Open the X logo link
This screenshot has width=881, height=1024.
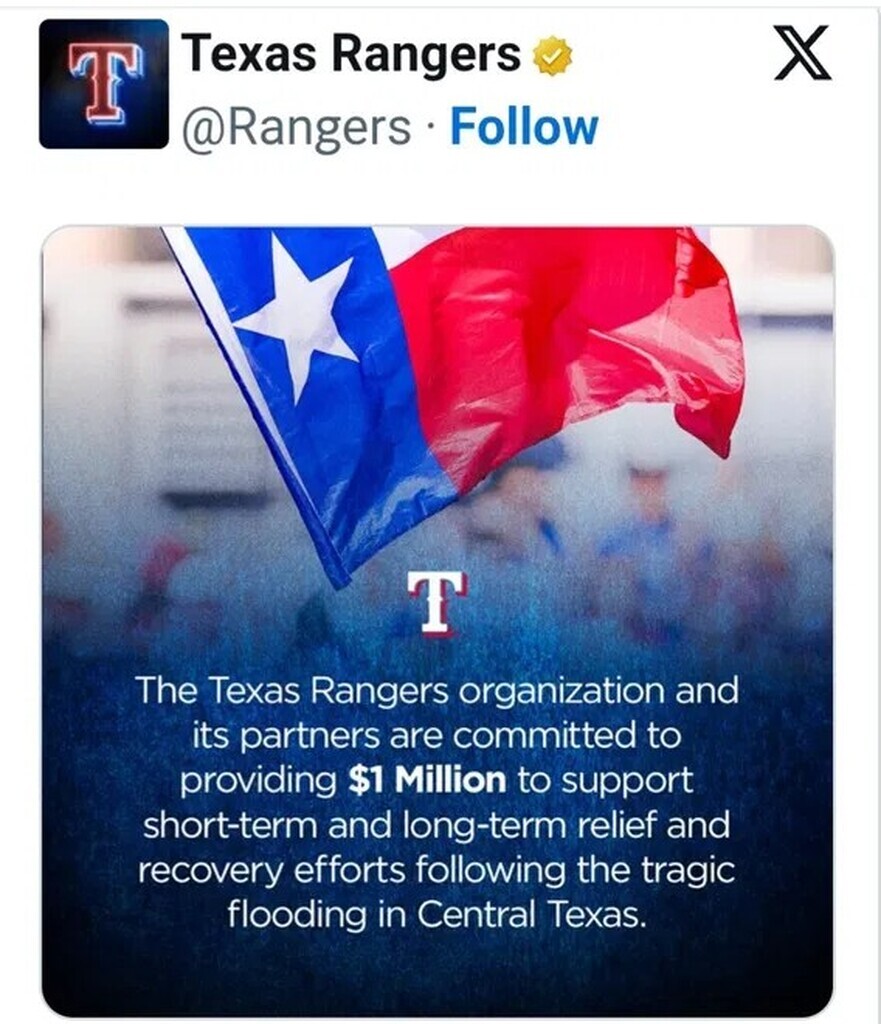pos(802,57)
